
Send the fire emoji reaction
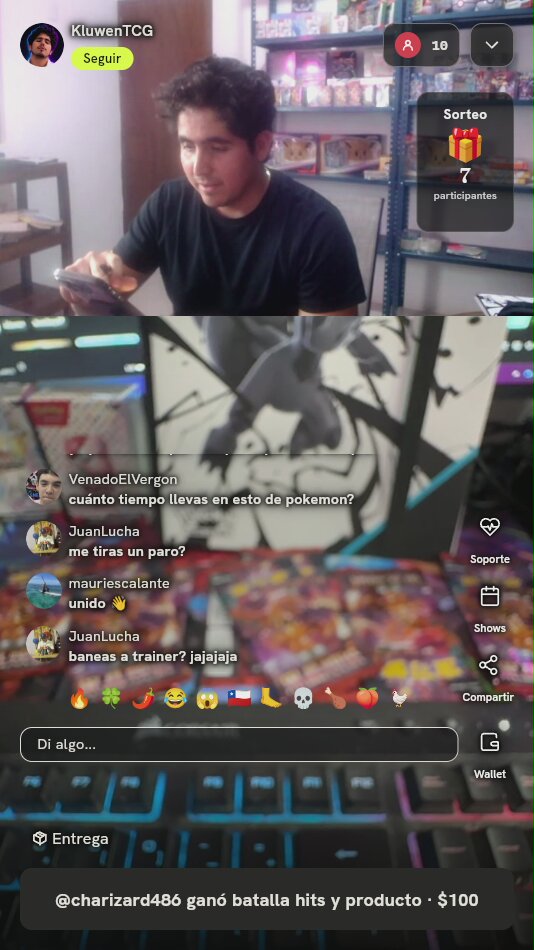[79, 699]
